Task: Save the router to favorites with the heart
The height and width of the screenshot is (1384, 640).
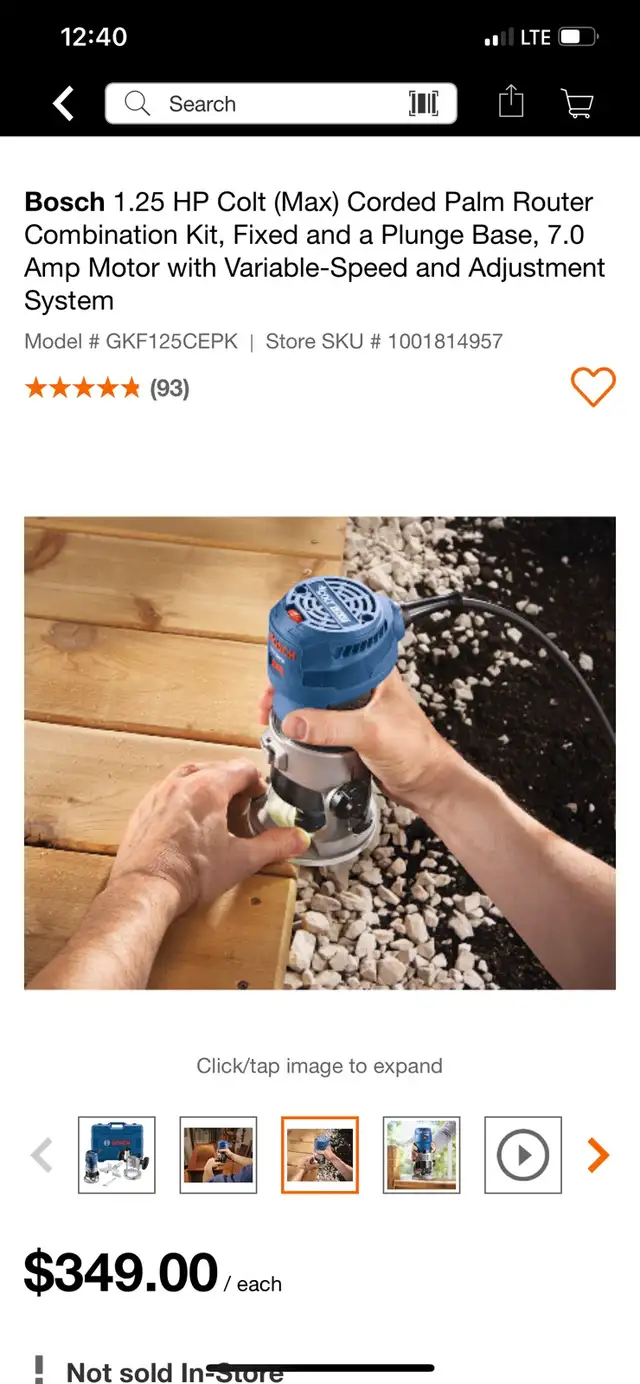Action: [x=593, y=387]
